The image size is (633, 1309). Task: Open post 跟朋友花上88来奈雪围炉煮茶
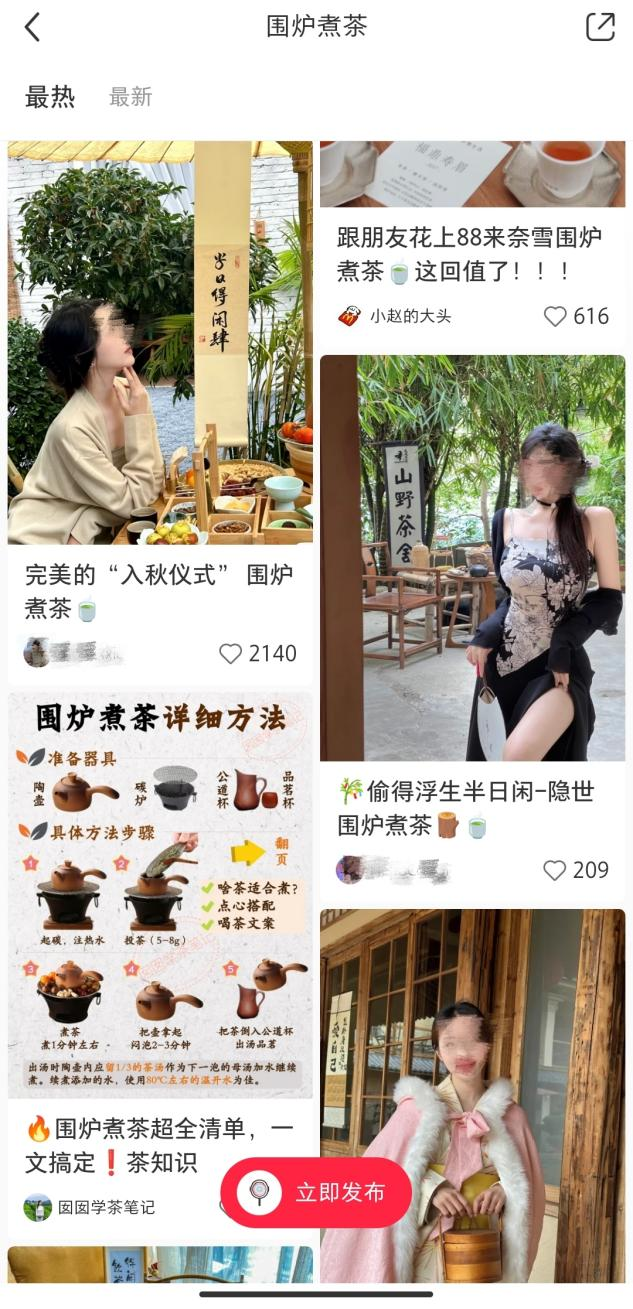tap(470, 254)
